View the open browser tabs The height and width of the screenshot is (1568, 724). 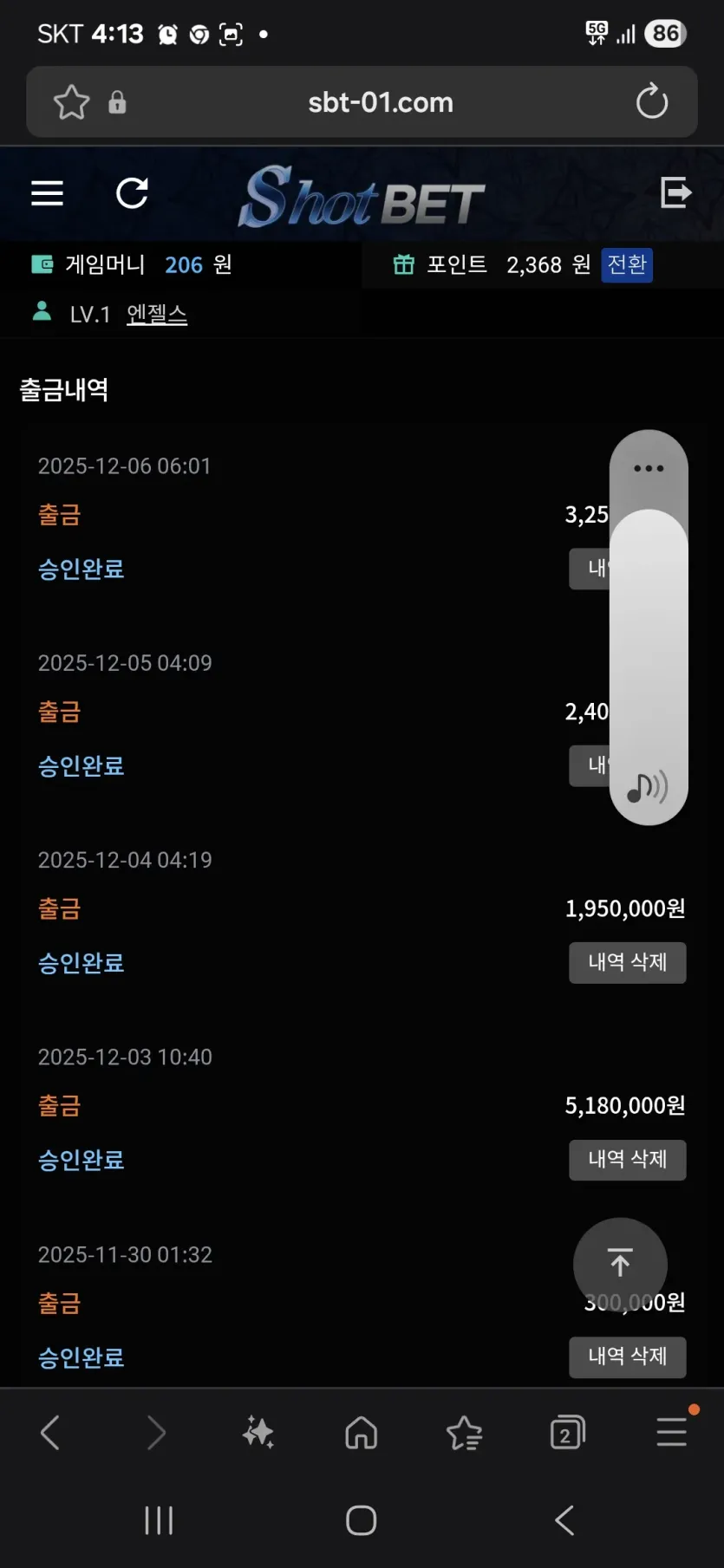pyautogui.click(x=568, y=1433)
